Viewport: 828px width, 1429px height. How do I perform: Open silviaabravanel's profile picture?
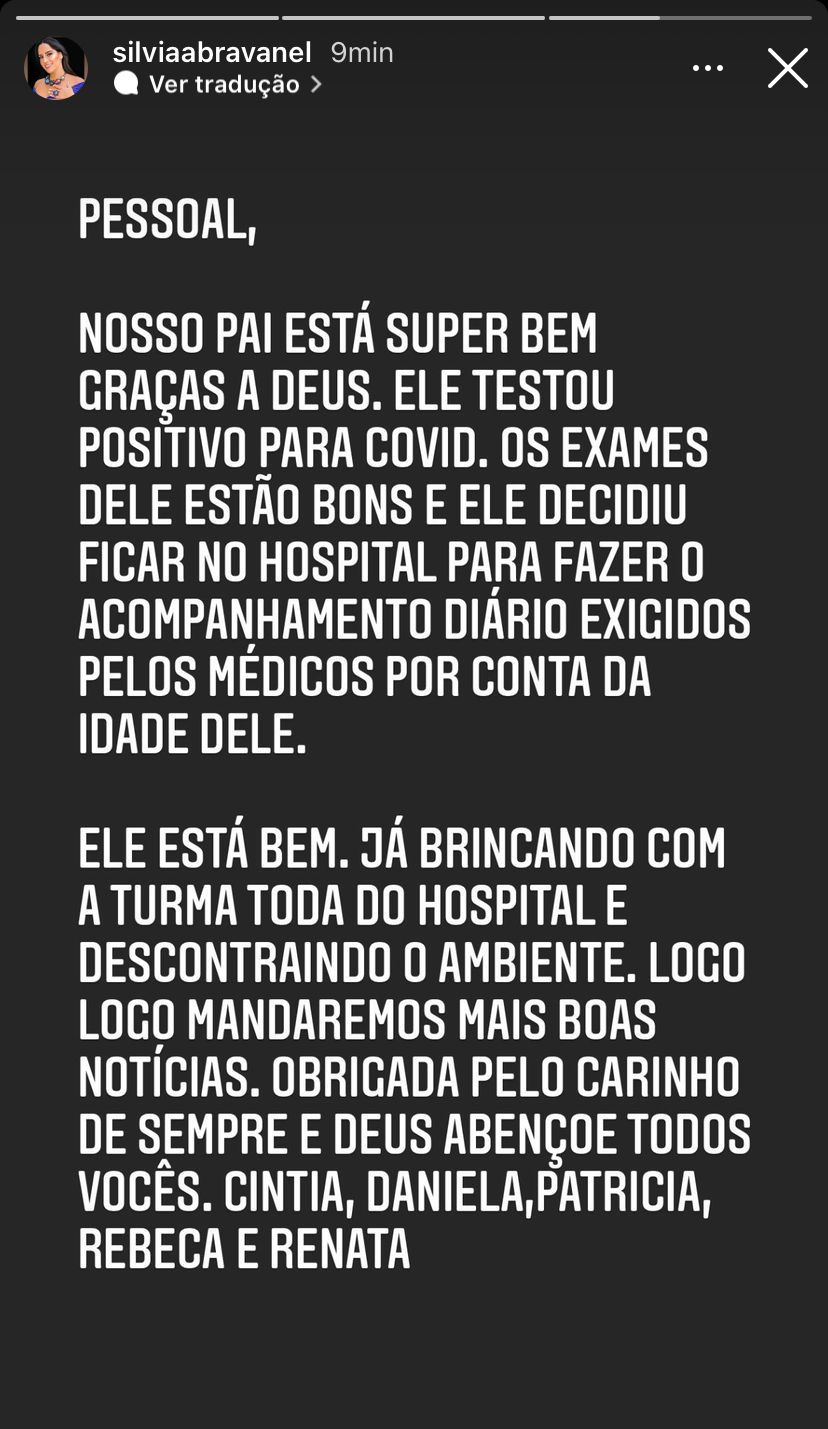pyautogui.click(x=56, y=68)
